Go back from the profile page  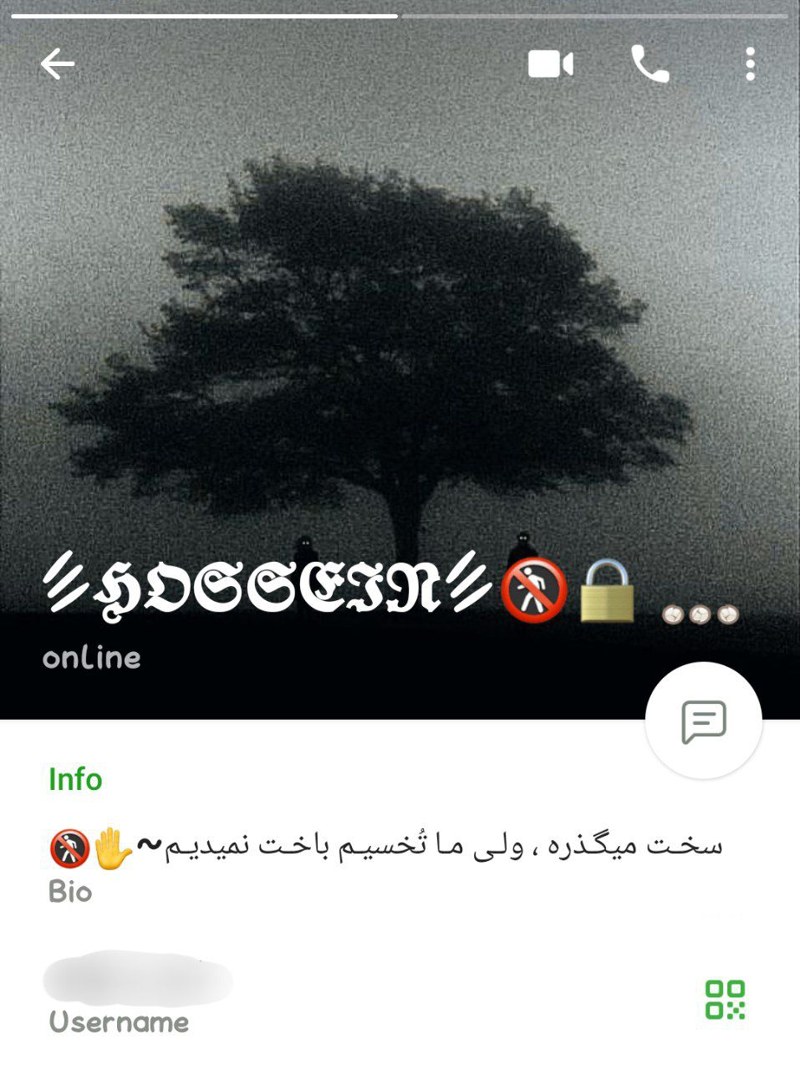click(x=57, y=64)
